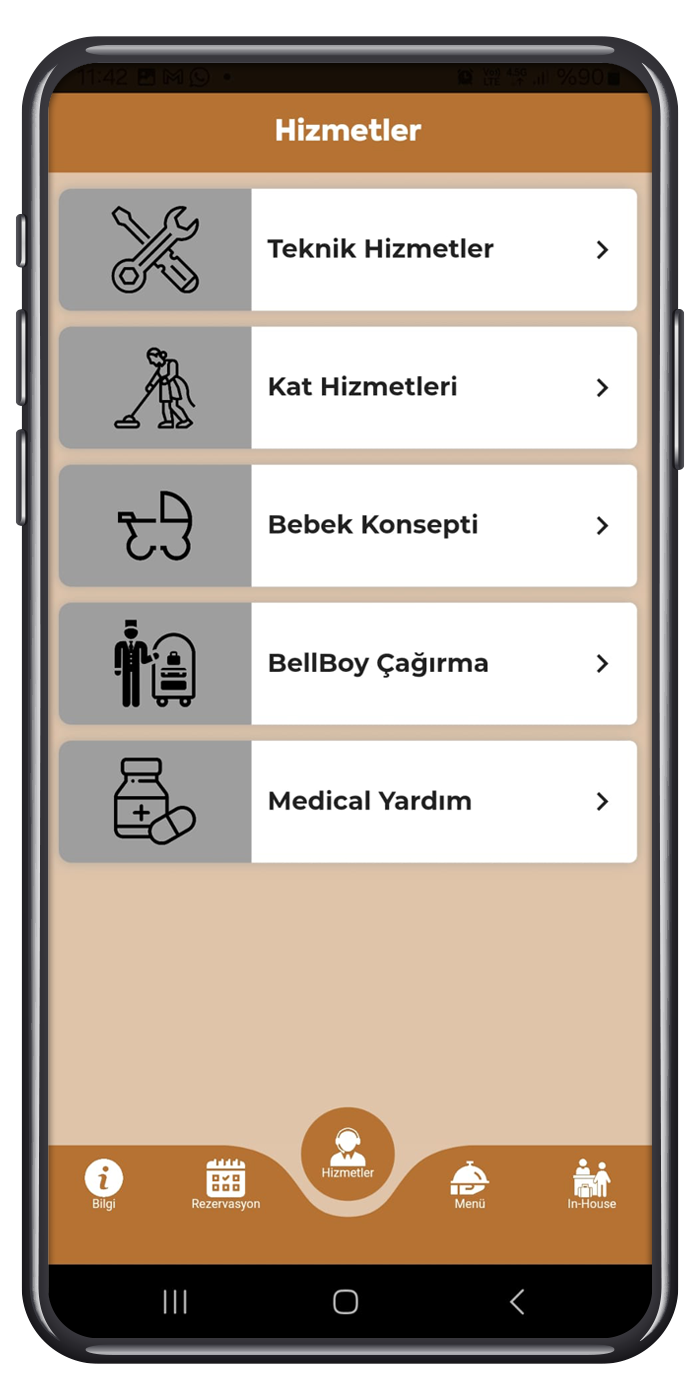The image size is (700, 1400).
Task: Open the Kat Hizmetleri row
Action: pyautogui.click(x=348, y=387)
